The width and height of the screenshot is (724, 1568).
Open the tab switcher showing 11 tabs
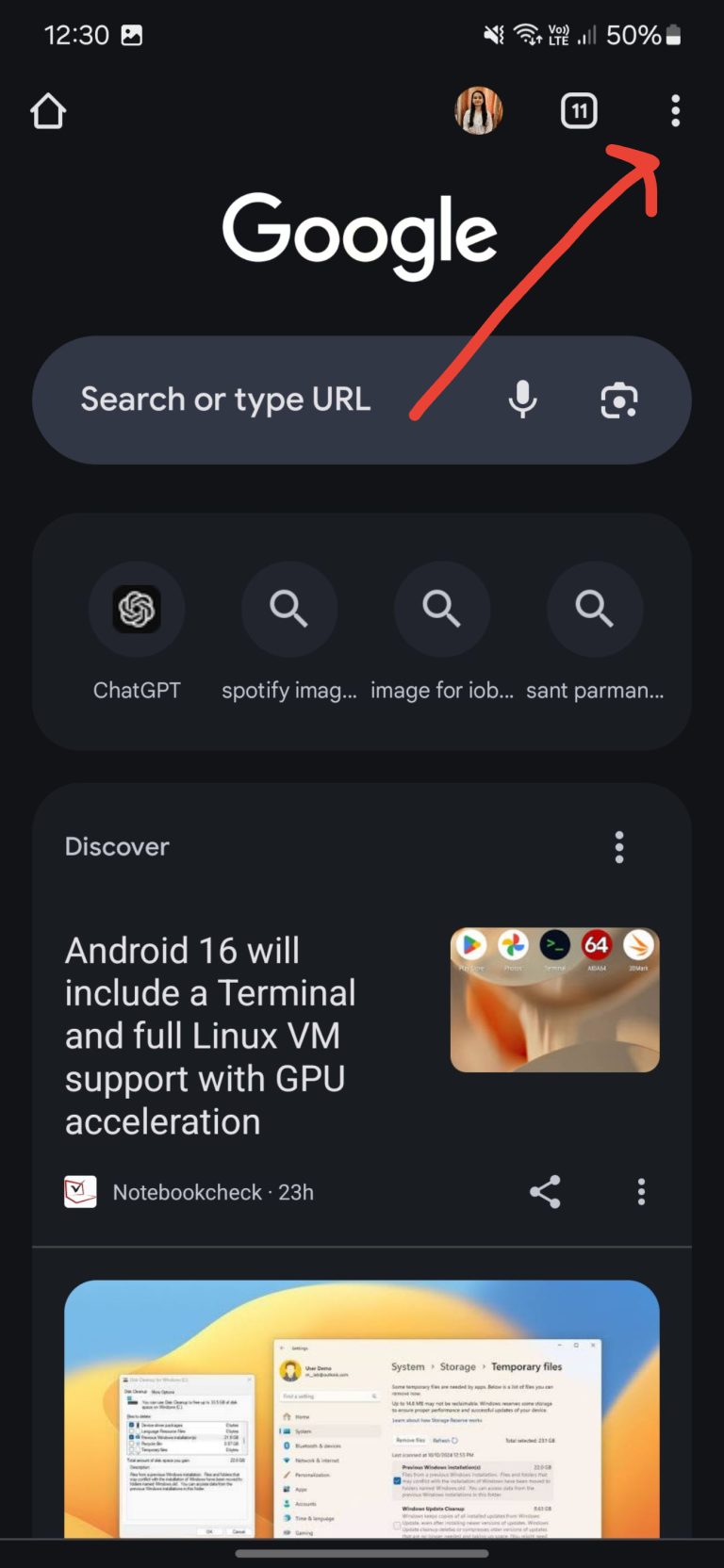(578, 111)
